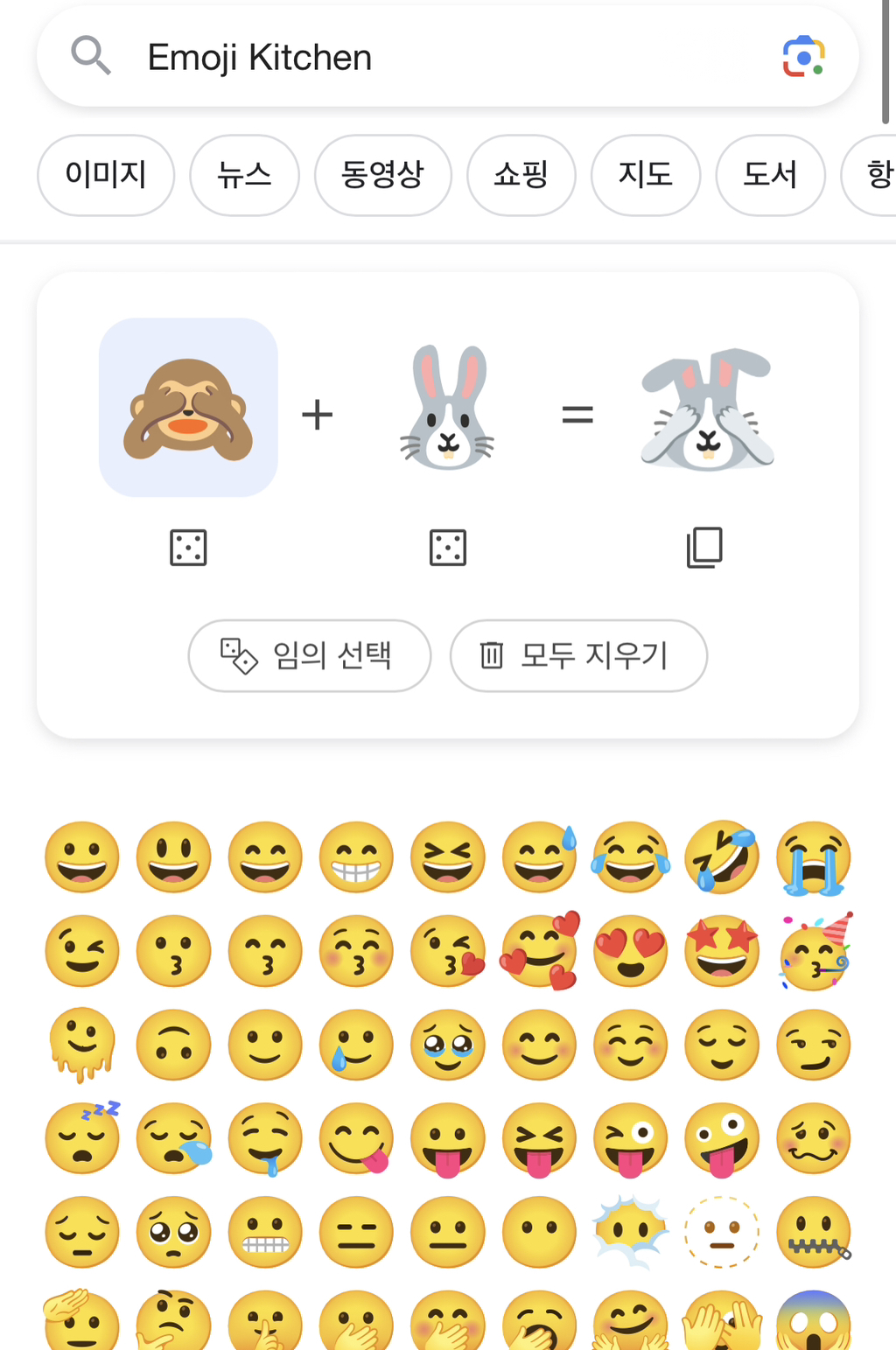Switch to the 동영상 tab
This screenshot has width=896, height=1350.
(x=382, y=175)
